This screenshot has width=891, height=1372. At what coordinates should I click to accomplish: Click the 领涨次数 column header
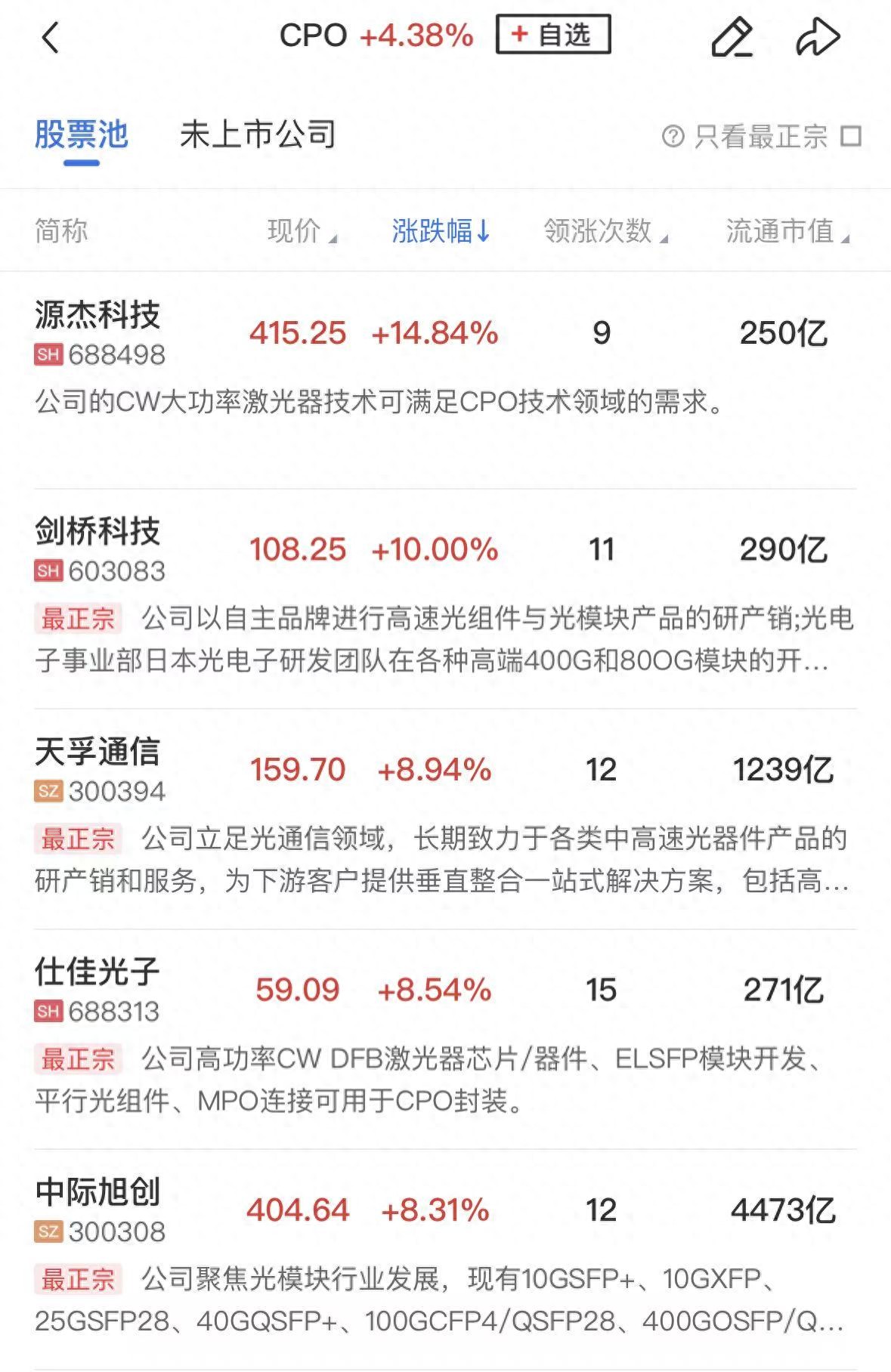pyautogui.click(x=596, y=232)
